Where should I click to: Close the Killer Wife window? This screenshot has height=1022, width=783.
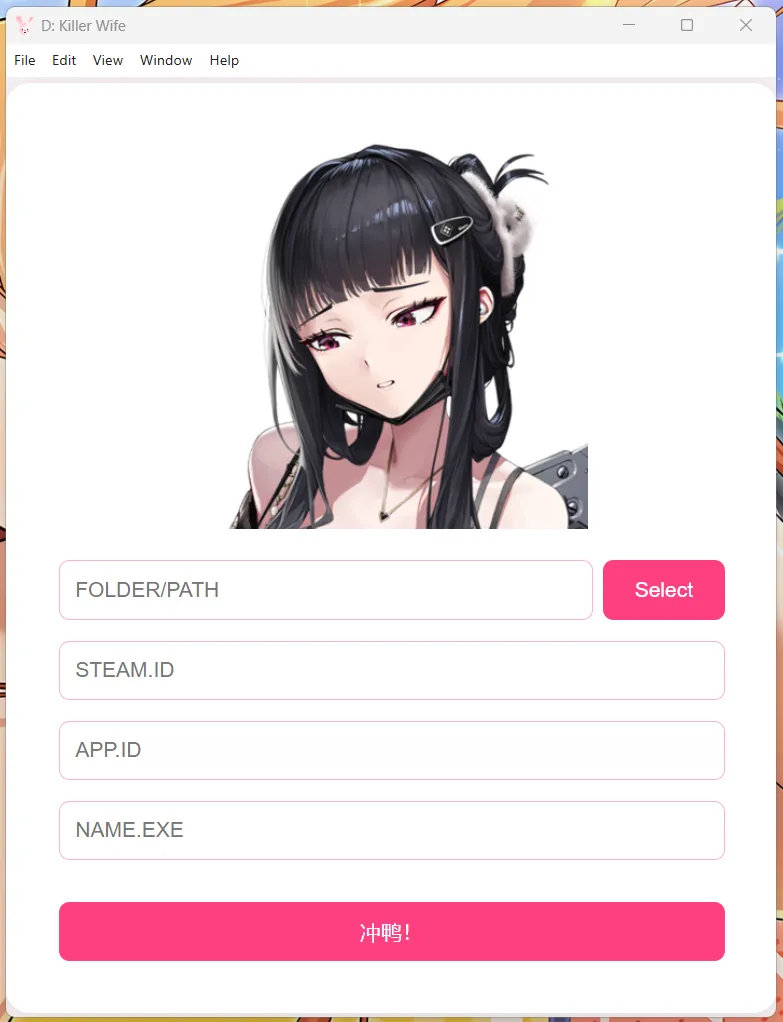coord(745,25)
